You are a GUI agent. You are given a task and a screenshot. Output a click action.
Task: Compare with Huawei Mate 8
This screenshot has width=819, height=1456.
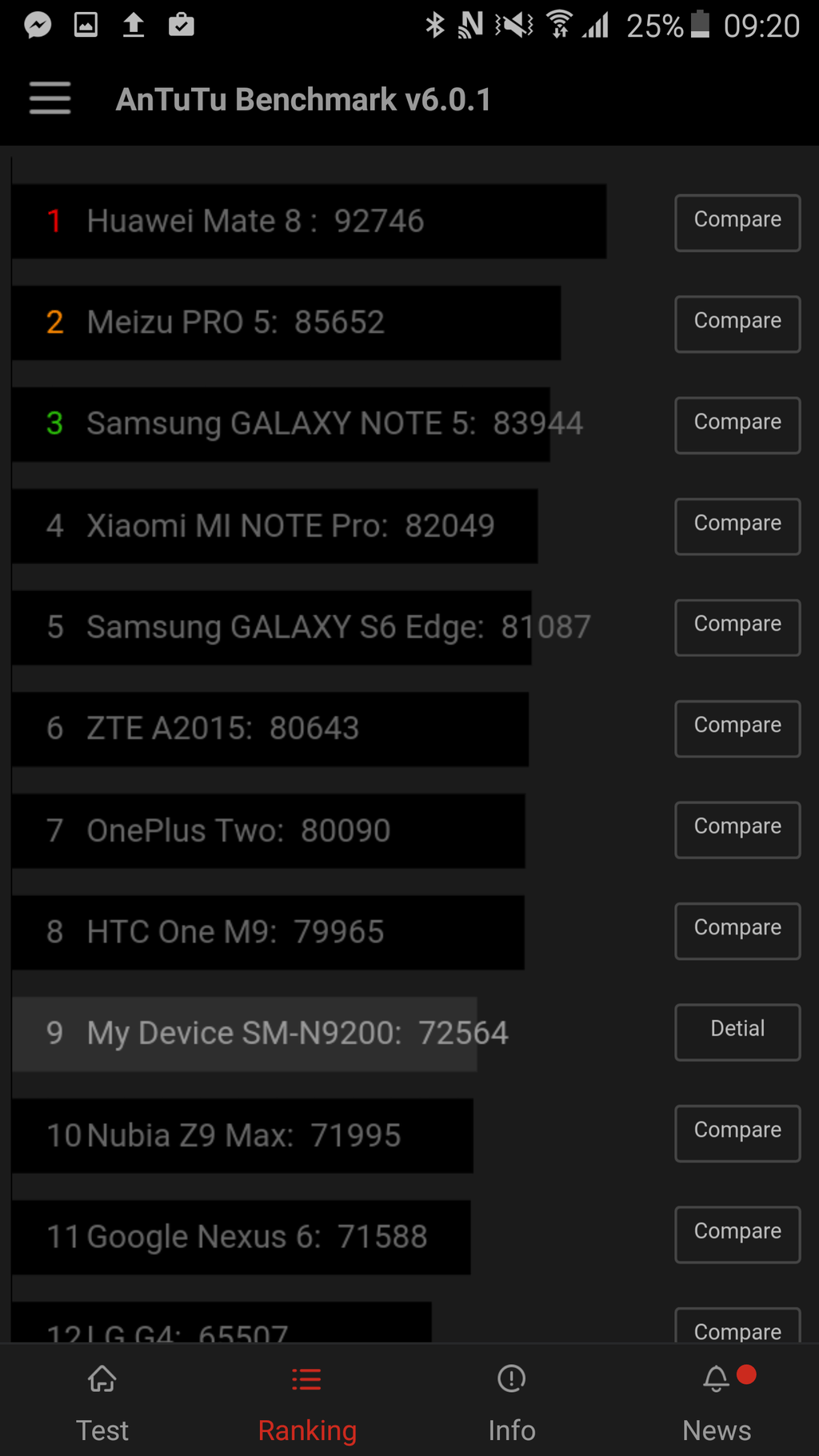(737, 222)
